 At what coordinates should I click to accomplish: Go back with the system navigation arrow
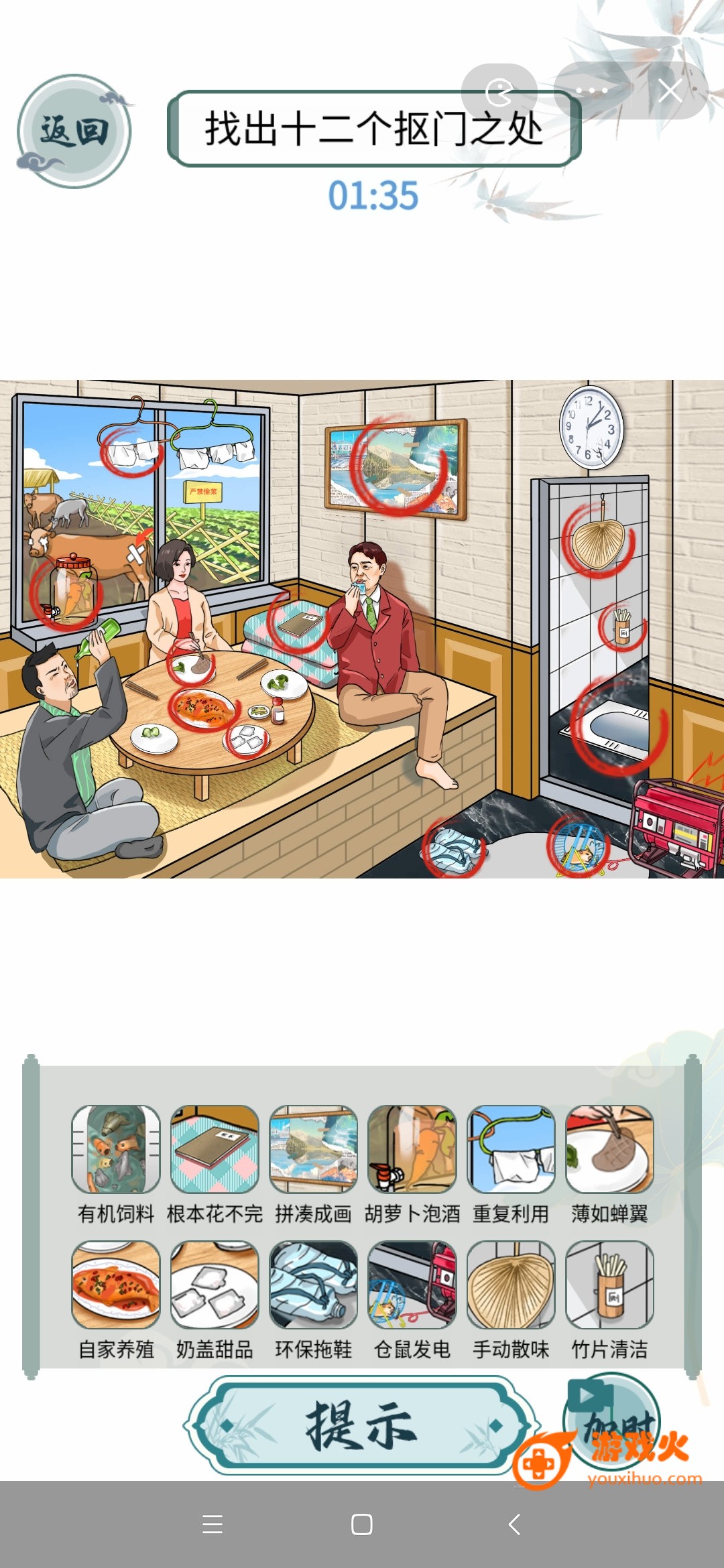[x=514, y=1524]
